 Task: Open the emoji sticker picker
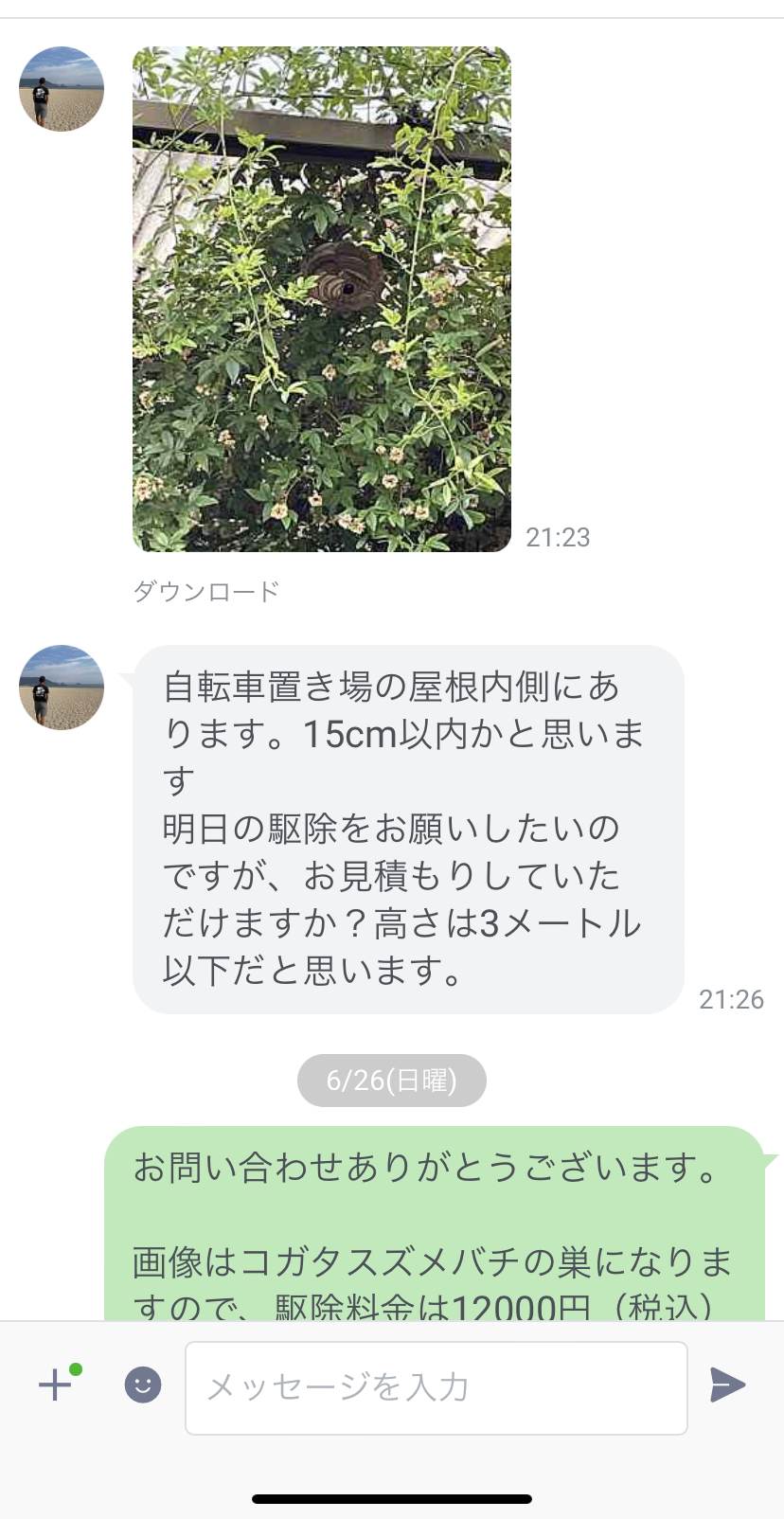tap(143, 1385)
